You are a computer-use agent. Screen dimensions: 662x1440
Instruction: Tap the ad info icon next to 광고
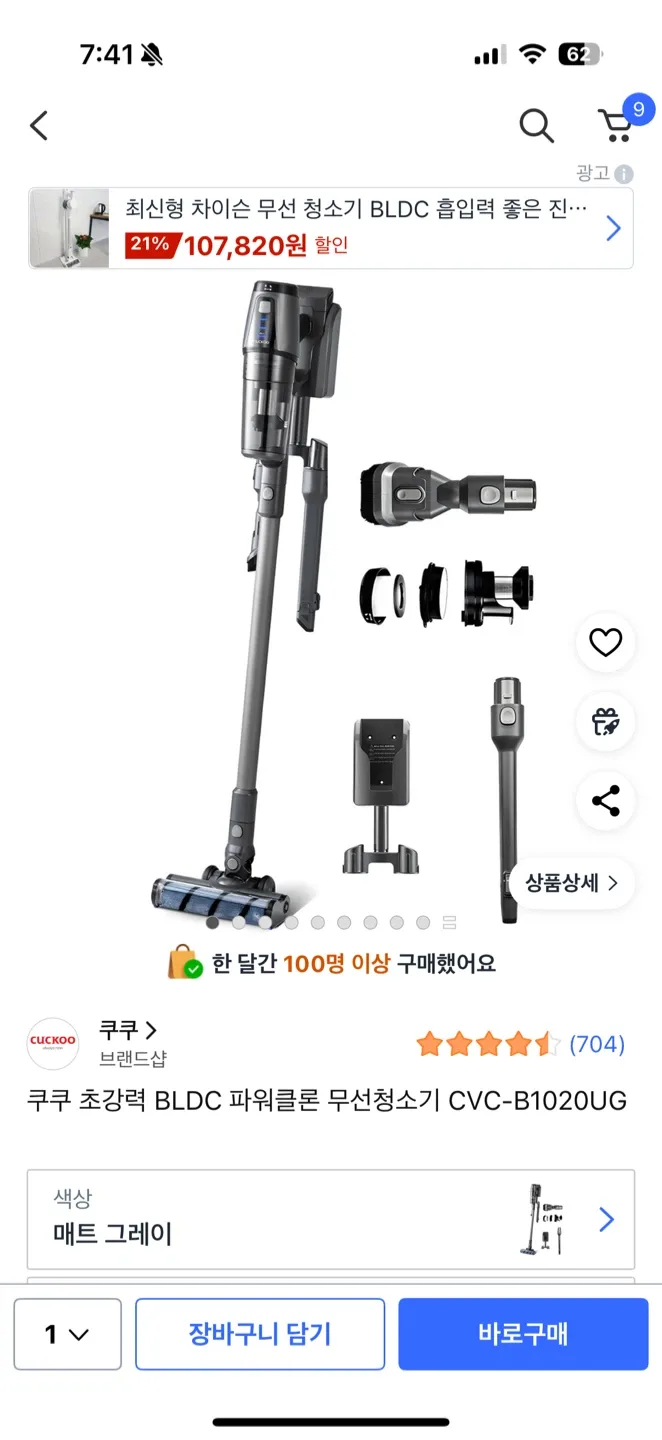click(624, 174)
